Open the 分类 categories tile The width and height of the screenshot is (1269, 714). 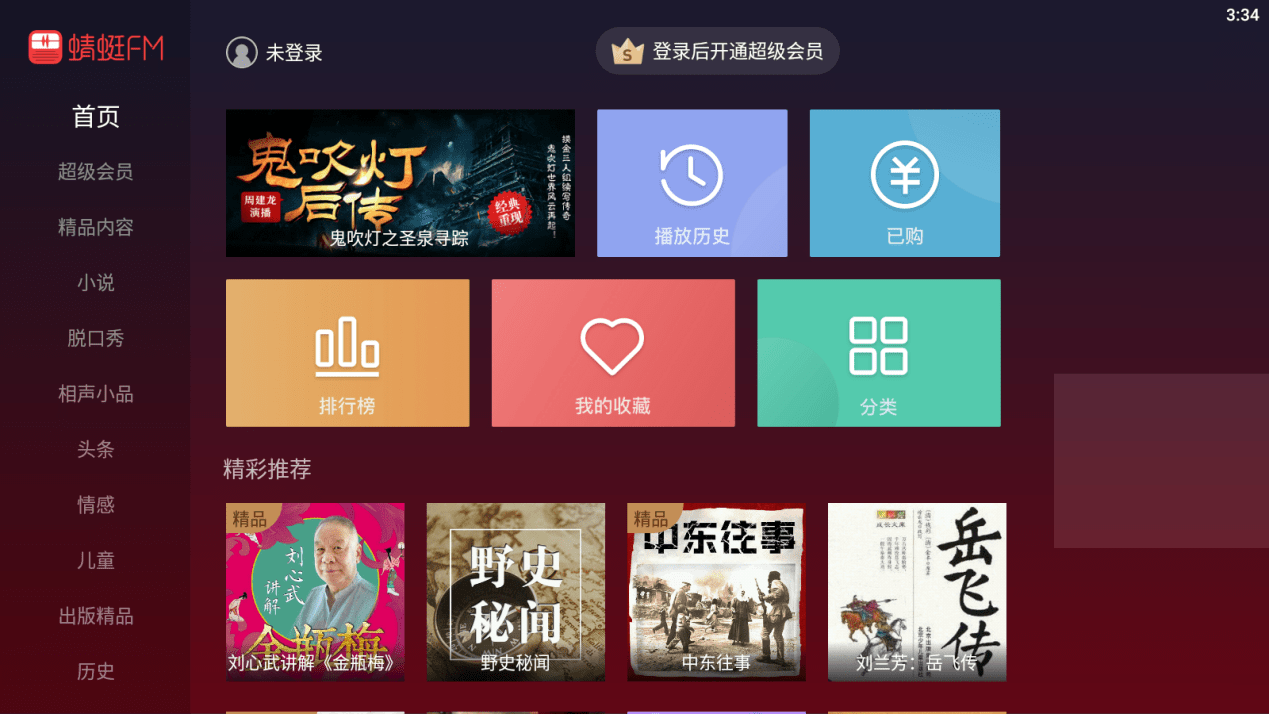(x=878, y=353)
